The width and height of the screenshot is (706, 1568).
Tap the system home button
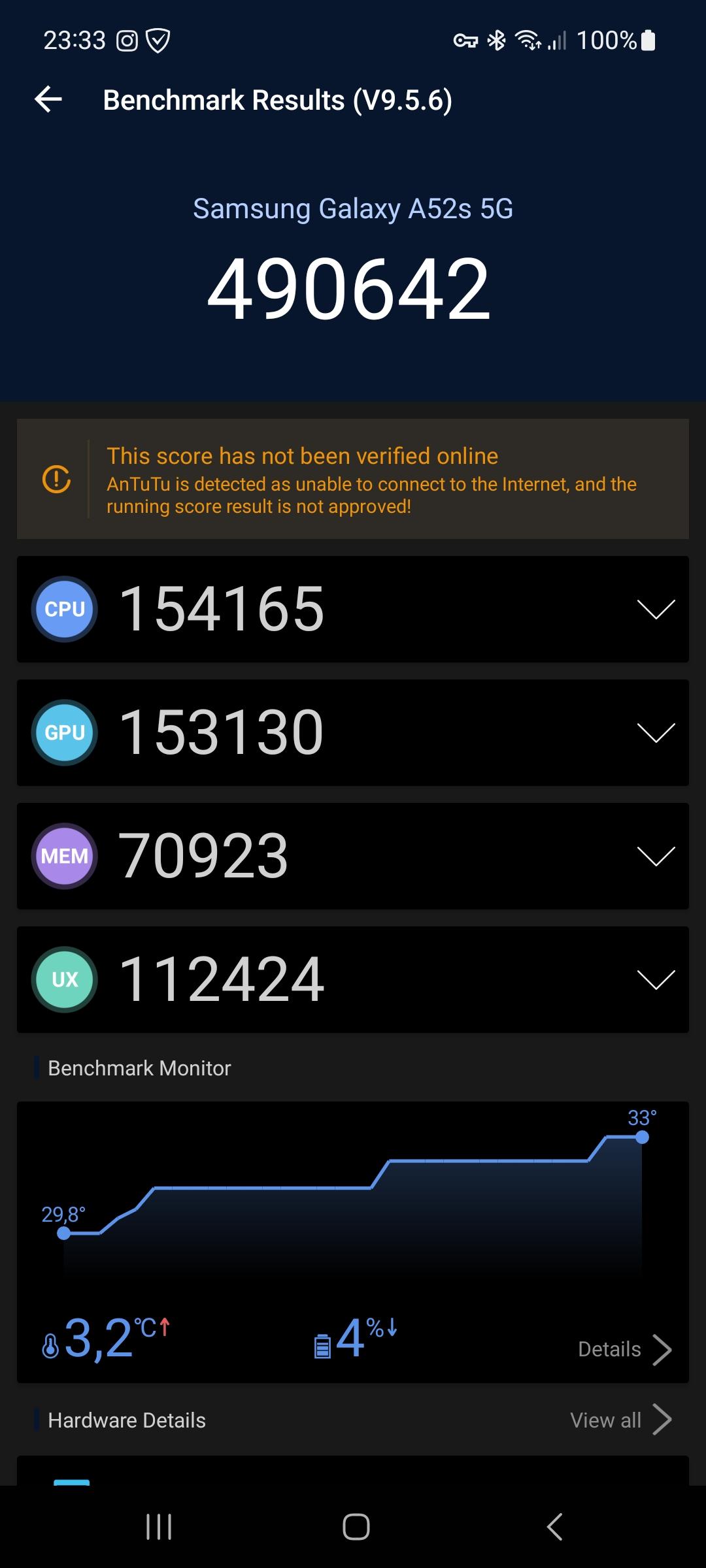(x=356, y=1527)
